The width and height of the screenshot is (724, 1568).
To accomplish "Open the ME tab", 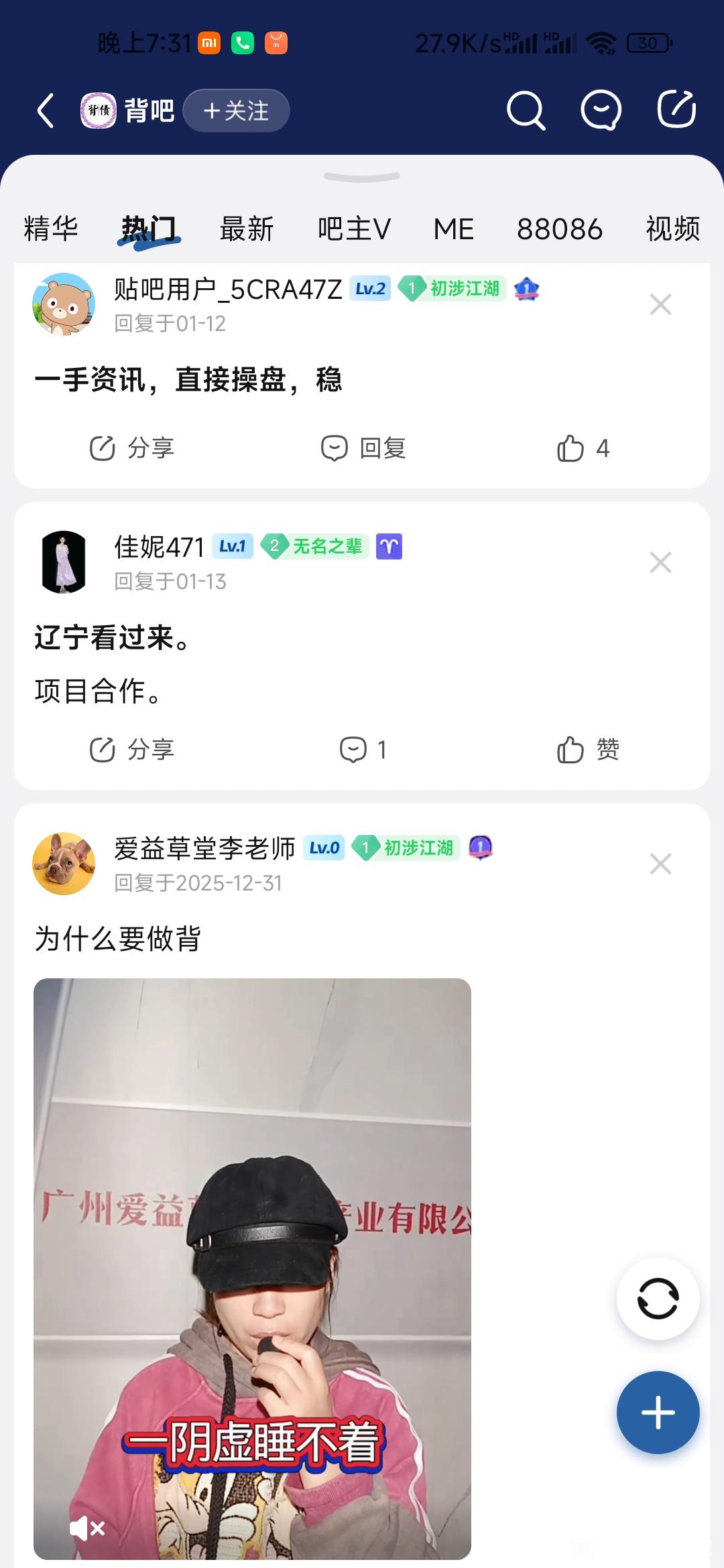I will (454, 228).
